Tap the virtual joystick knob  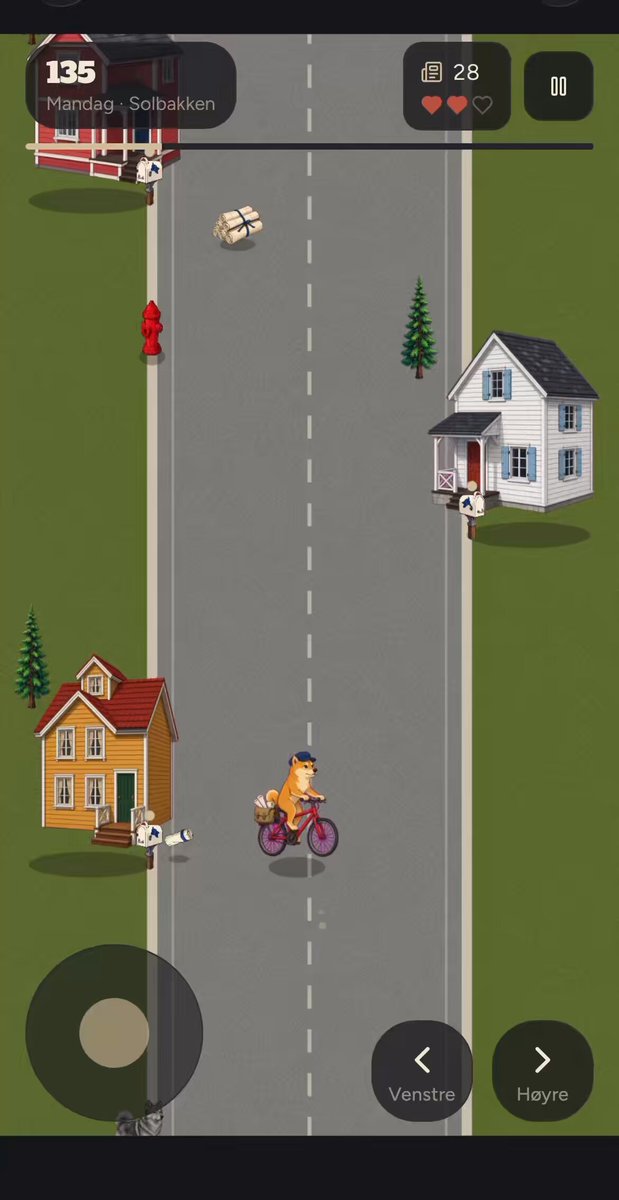click(x=114, y=1032)
